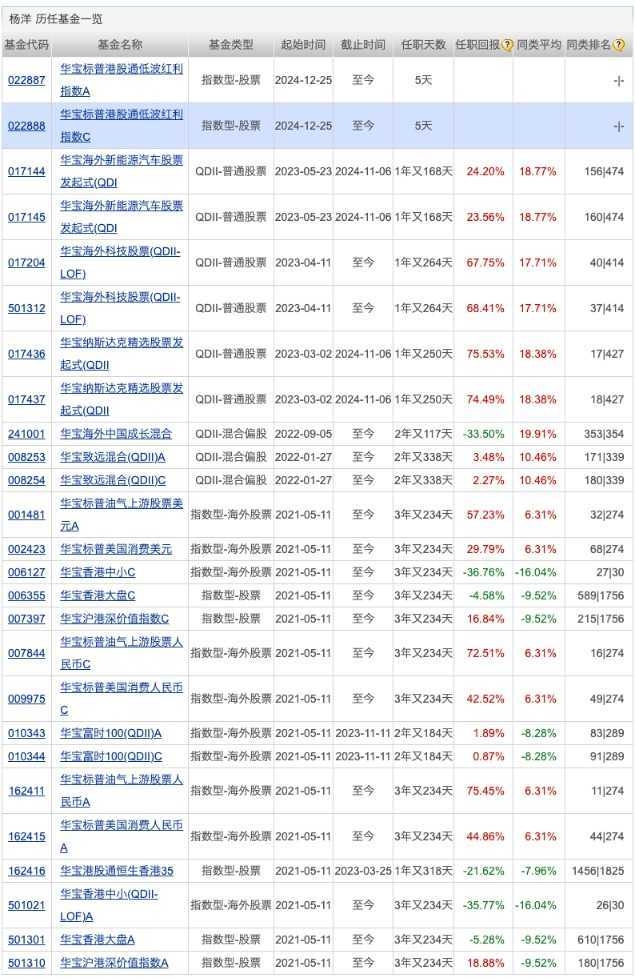Tap fund code 017144
The width and height of the screenshot is (635, 978).
26,171
